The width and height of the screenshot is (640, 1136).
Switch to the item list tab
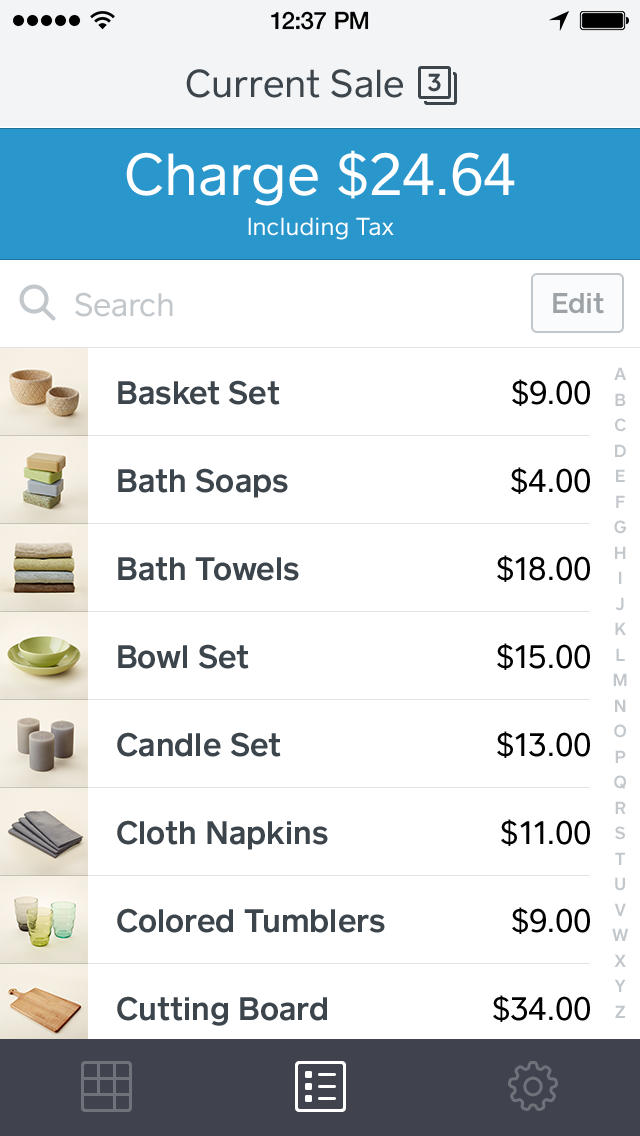[x=320, y=1087]
